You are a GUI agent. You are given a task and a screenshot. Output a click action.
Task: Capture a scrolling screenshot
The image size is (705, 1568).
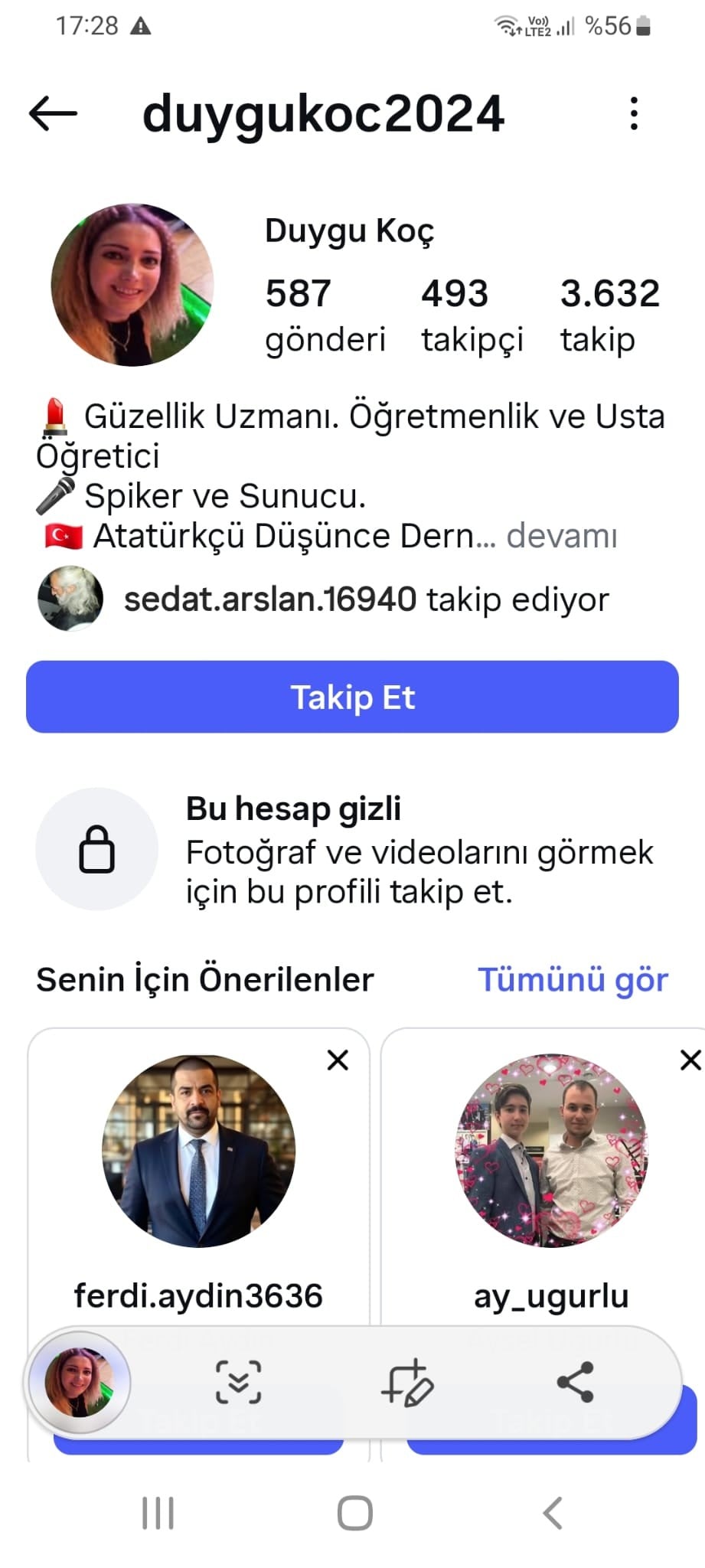239,1383
